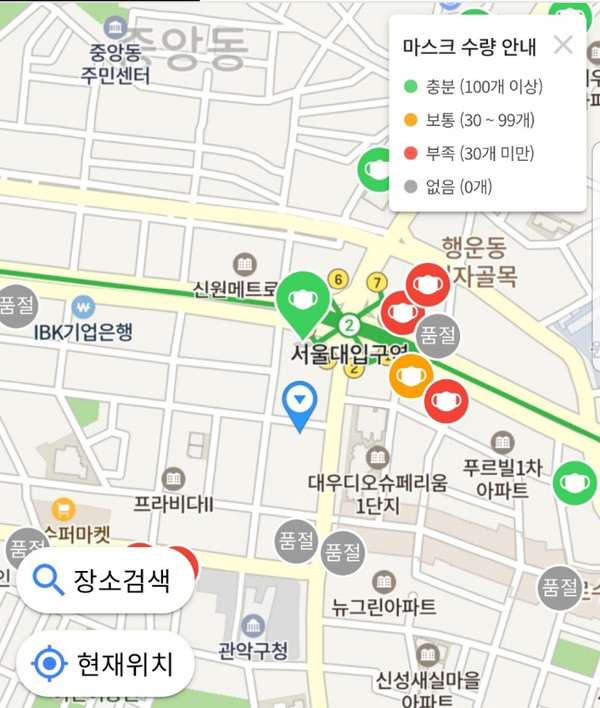Open the 품절 marker right of 뉴그린아파트
Image resolution: width=600 pixels, height=708 pixels.
(561, 586)
